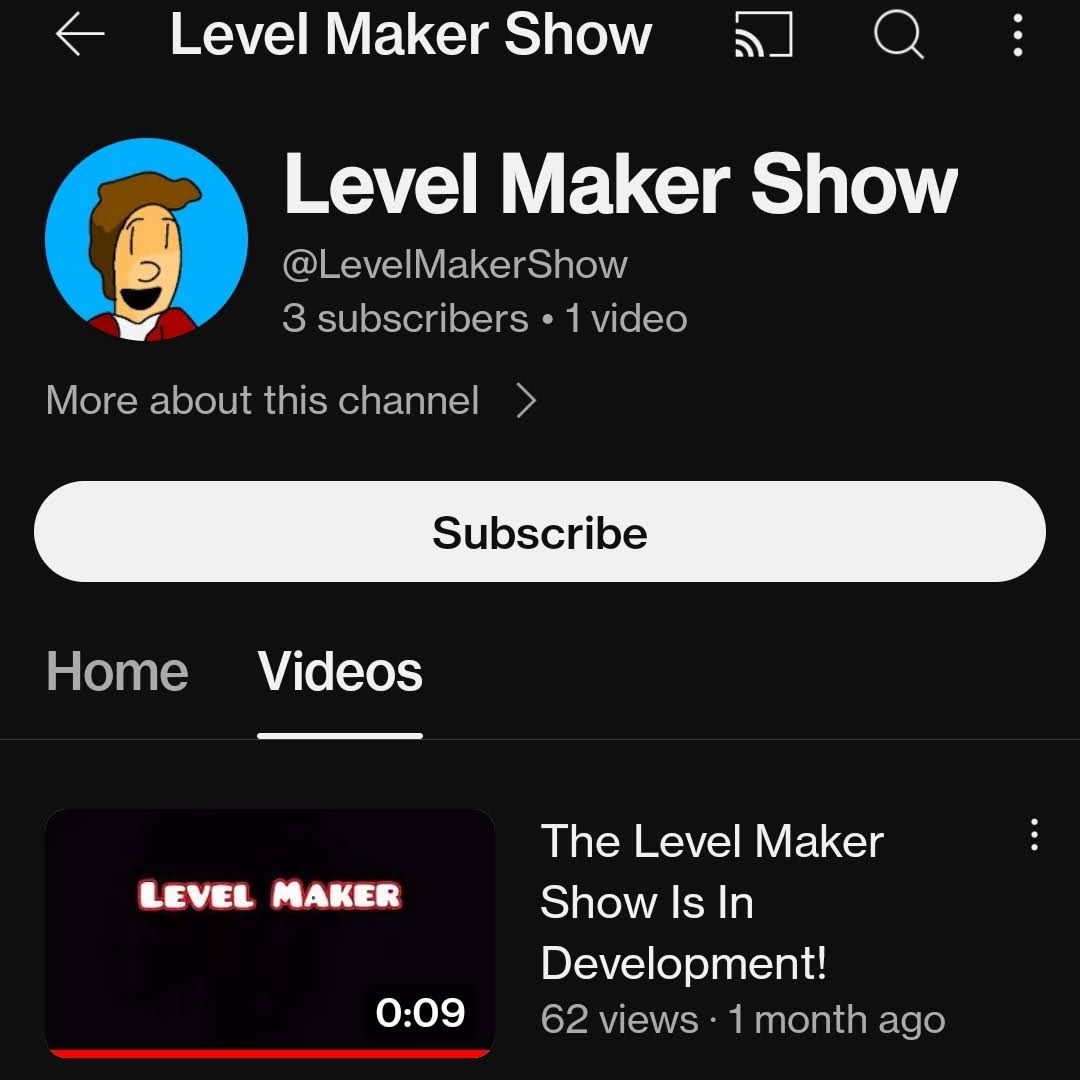Go back using the top arrow

[x=80, y=36]
